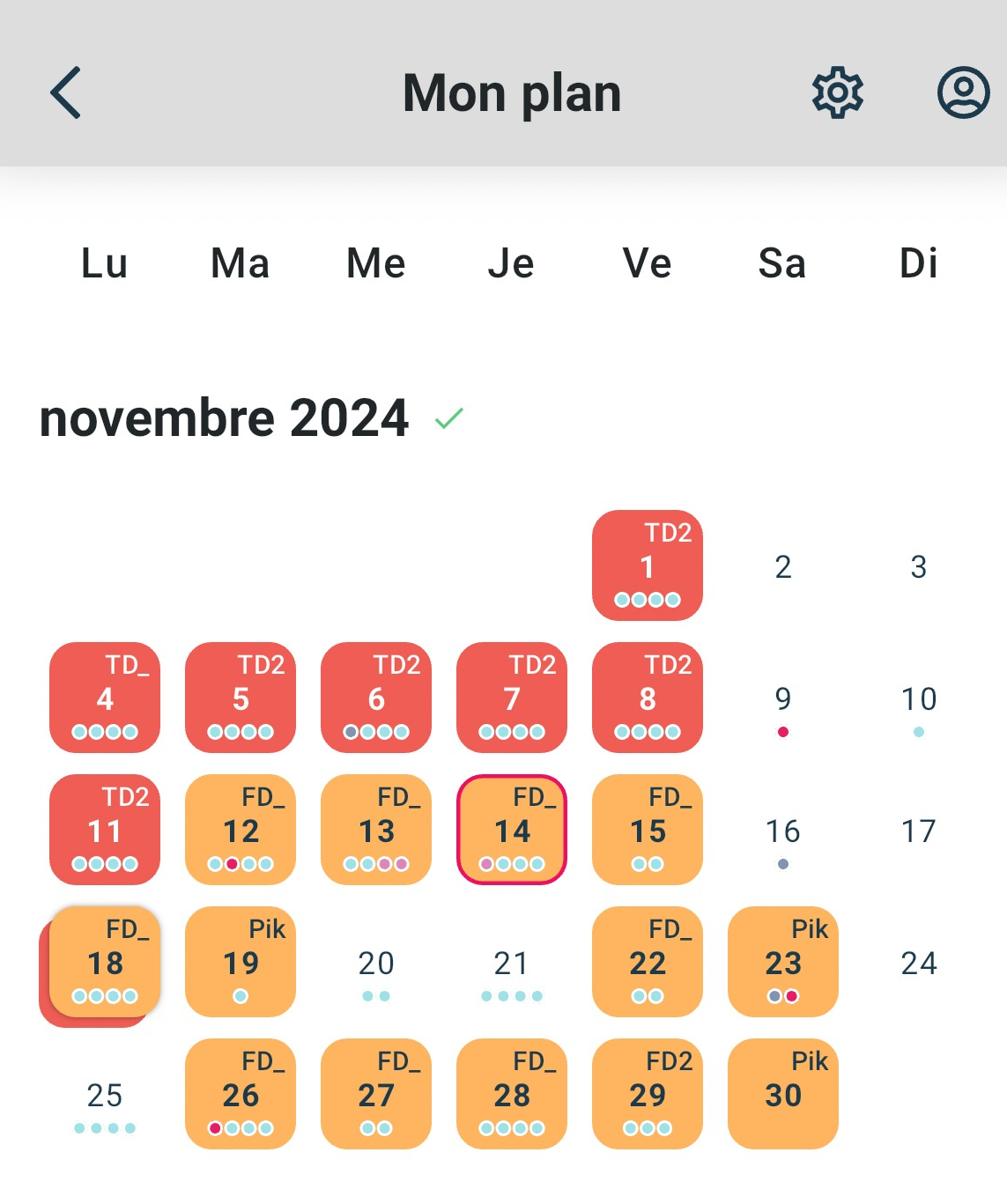Select day 12 marked FD_
The height and width of the screenshot is (1204, 1007).
point(241,830)
